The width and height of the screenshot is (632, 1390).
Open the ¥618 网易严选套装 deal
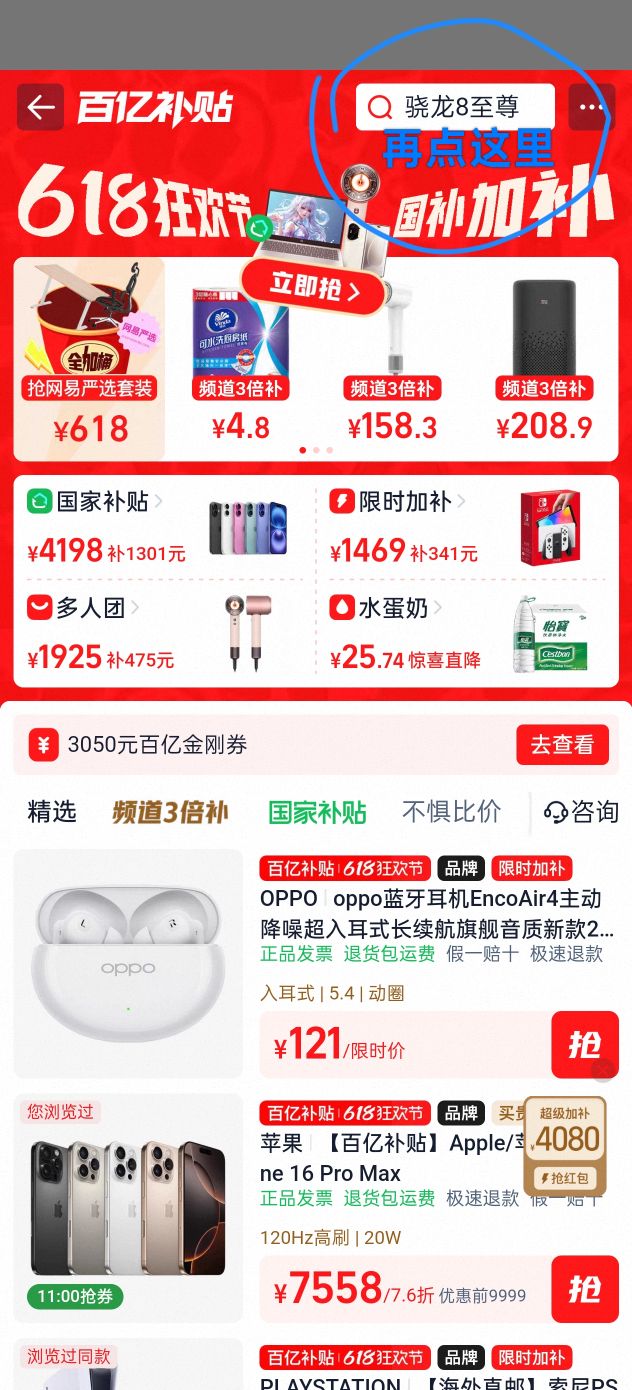pyautogui.click(x=90, y=360)
